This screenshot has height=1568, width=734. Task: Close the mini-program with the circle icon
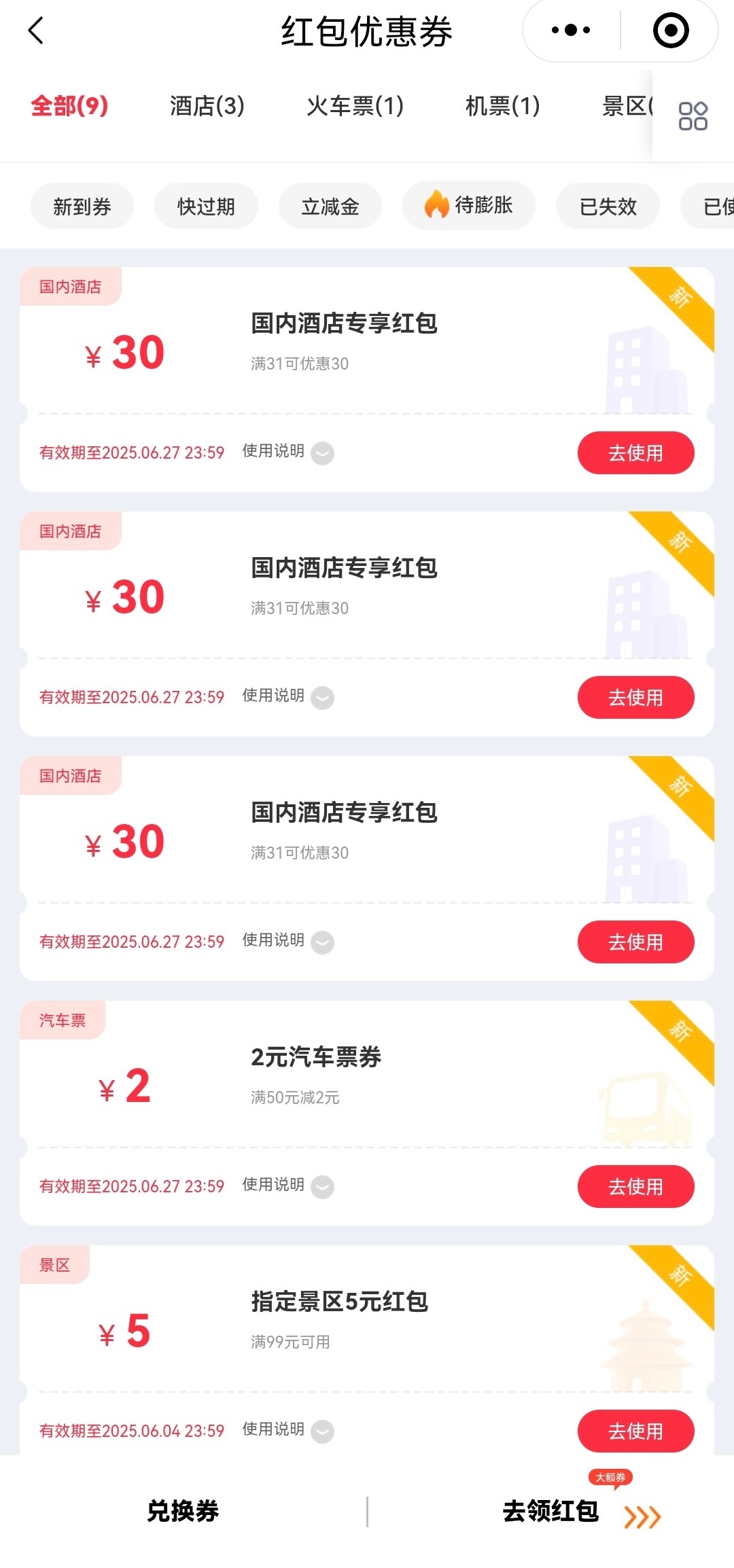670,31
